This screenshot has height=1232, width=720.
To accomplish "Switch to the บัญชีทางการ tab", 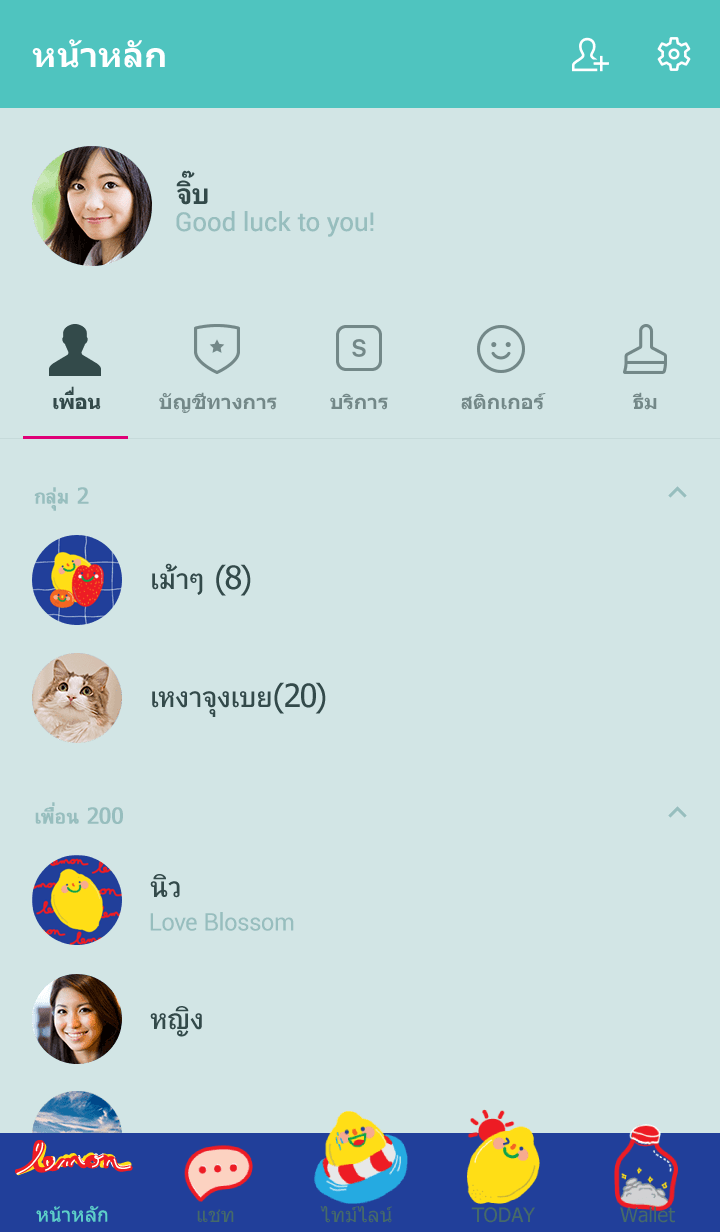I will point(217,372).
